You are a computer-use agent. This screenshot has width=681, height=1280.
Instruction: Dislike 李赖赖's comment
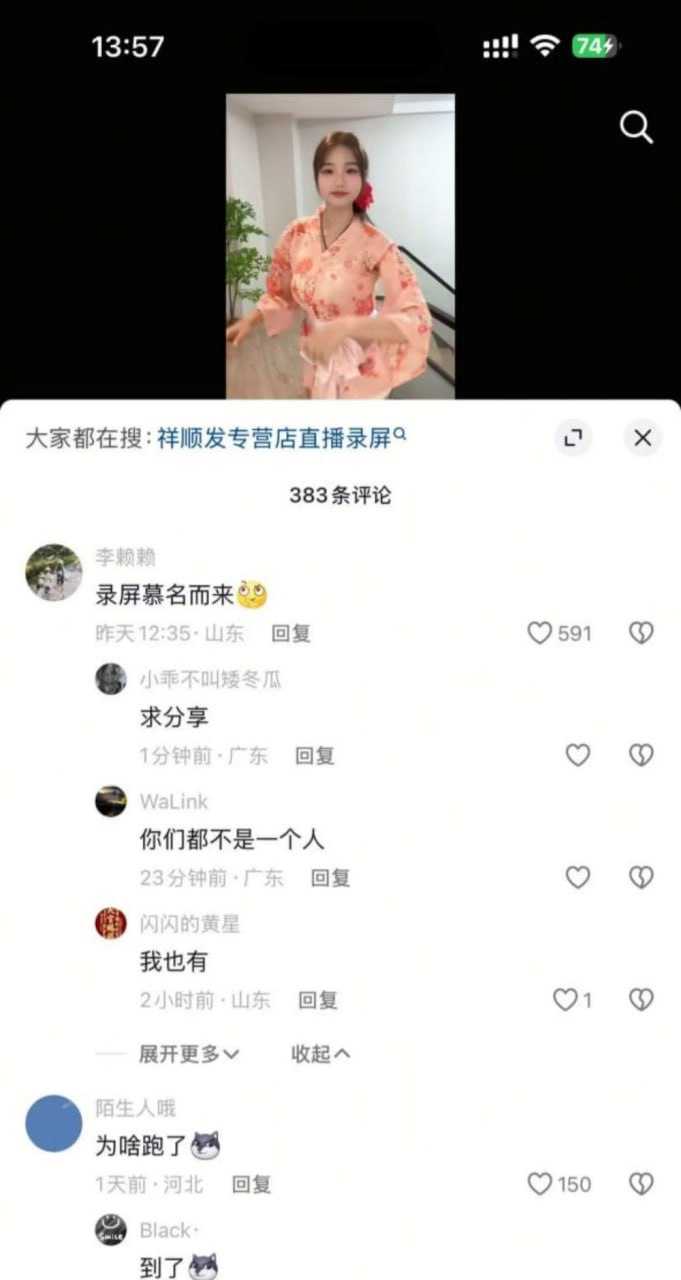coord(641,633)
